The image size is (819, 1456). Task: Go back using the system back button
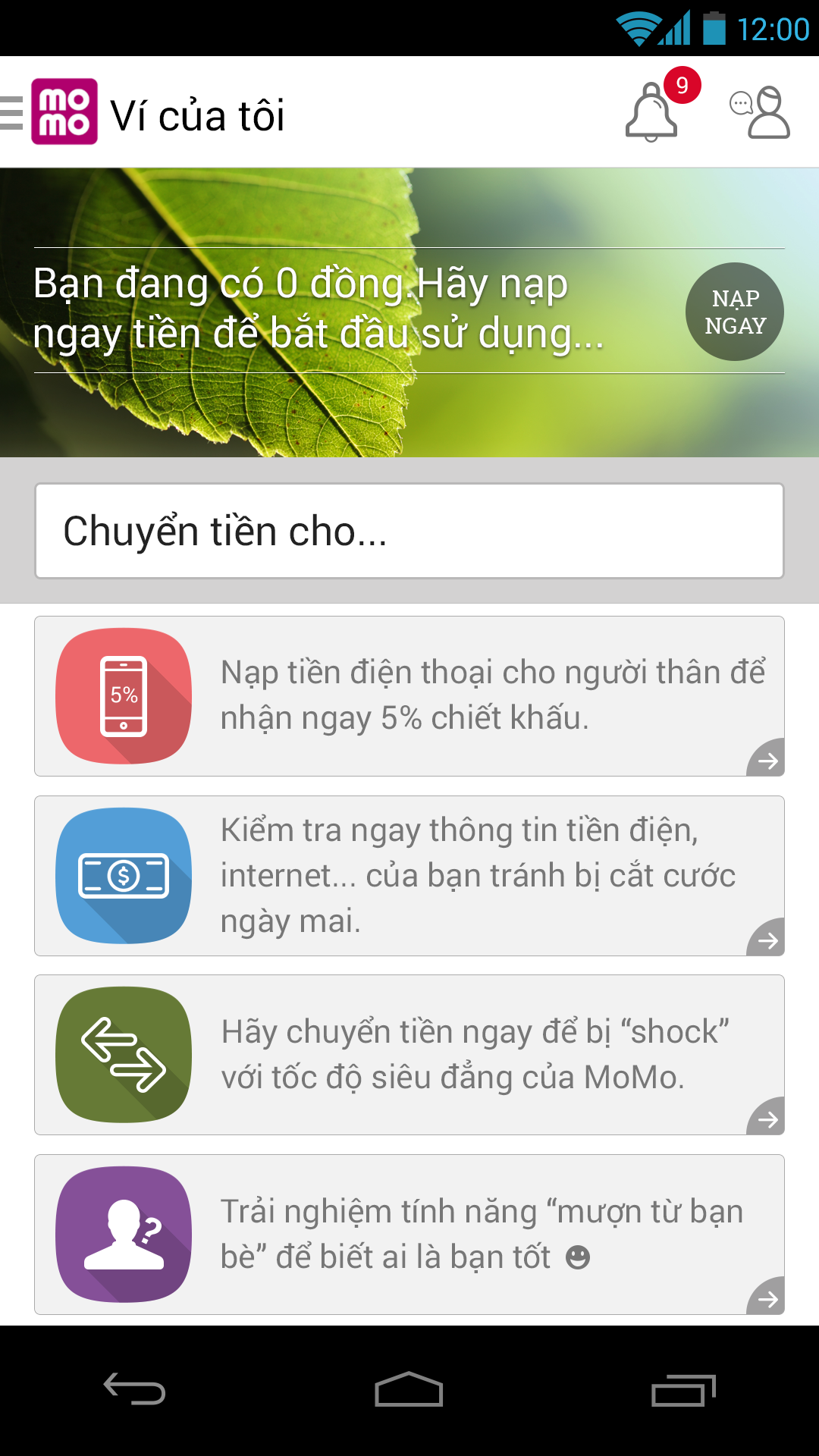tap(135, 1389)
